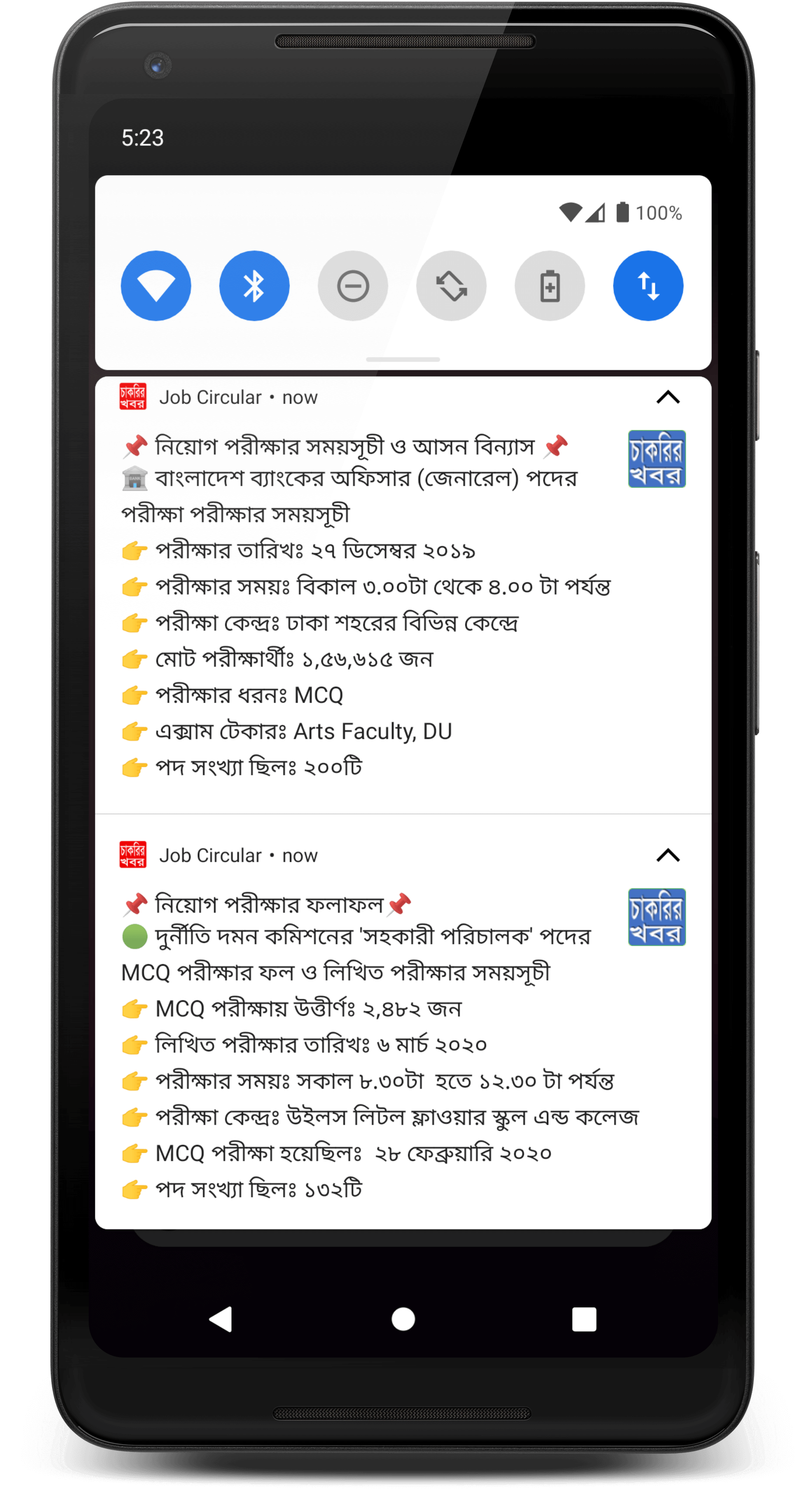Collapse the Bangladesh Bank exam schedule notification
The width and height of the screenshot is (812, 1511).
click(668, 398)
